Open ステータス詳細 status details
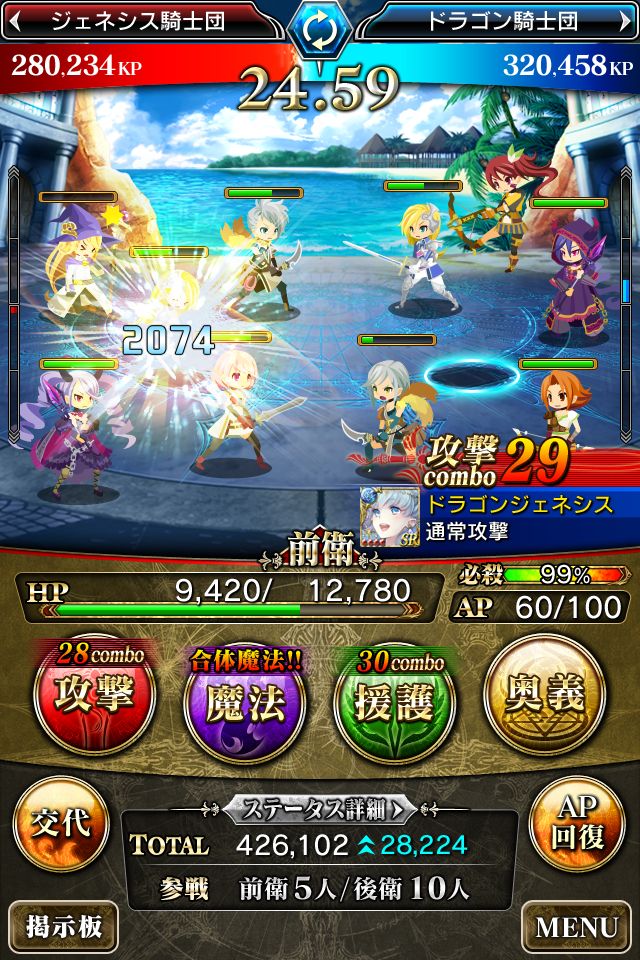 319,806
